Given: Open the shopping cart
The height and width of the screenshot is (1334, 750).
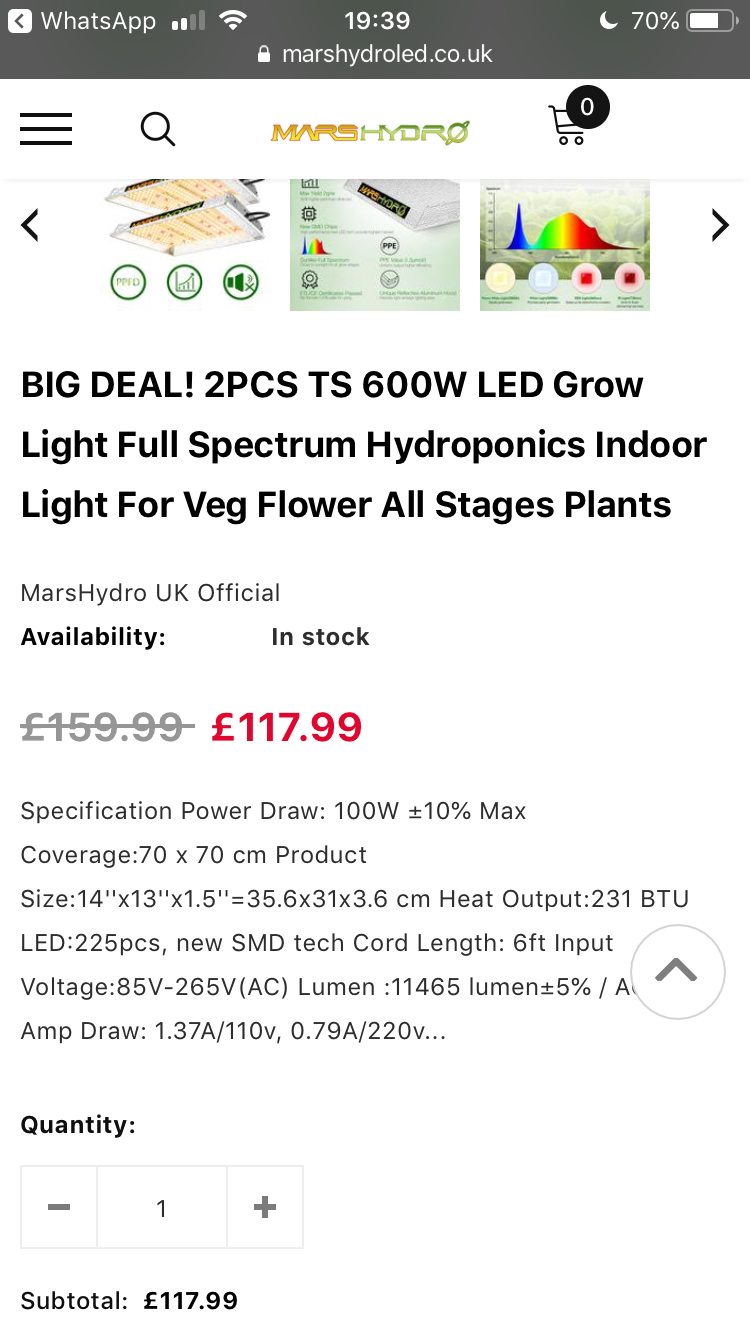Looking at the screenshot, I should click(x=573, y=123).
